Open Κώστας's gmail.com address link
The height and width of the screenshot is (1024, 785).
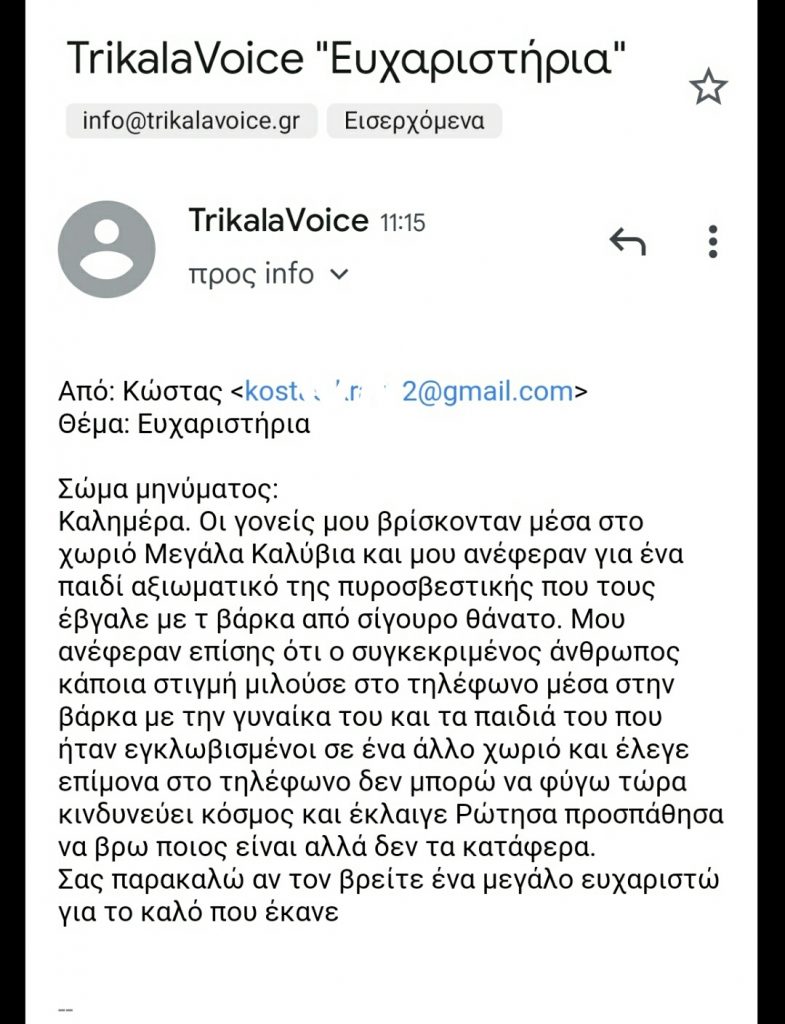point(409,390)
